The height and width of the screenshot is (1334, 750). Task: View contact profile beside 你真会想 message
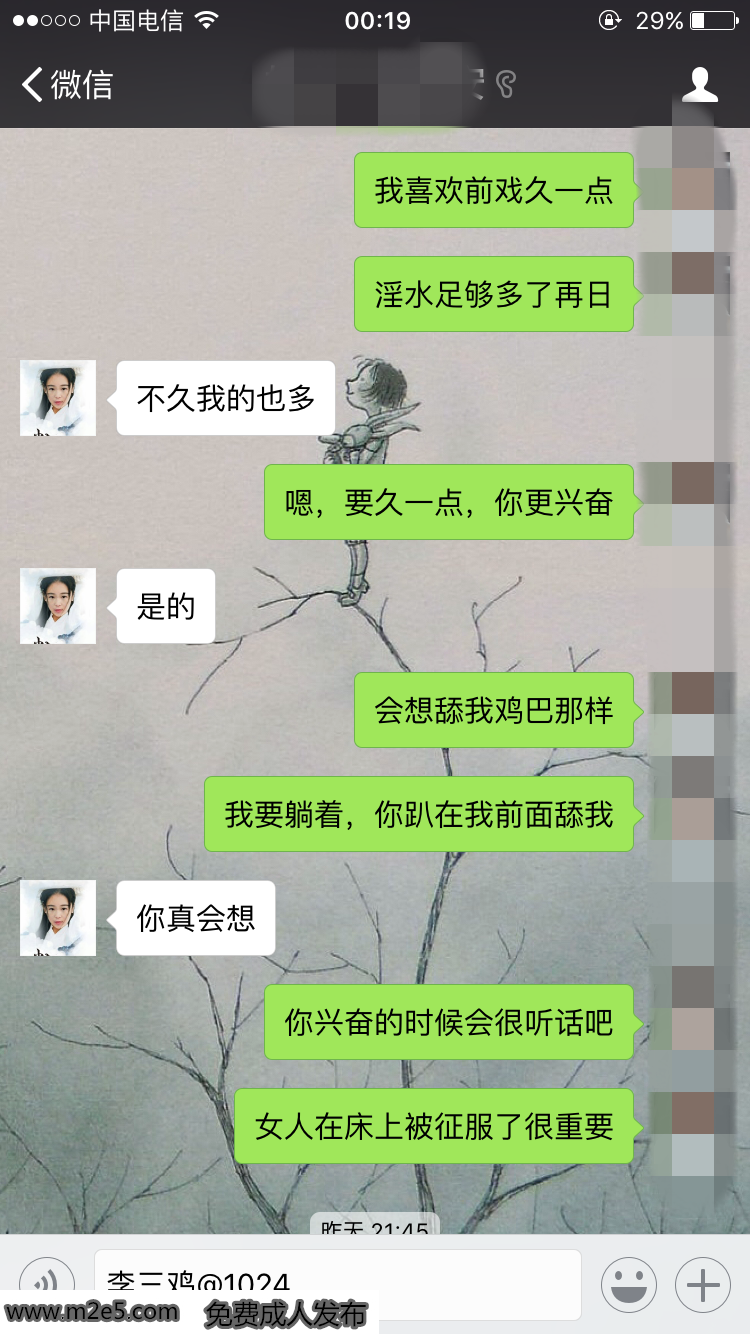(58, 918)
